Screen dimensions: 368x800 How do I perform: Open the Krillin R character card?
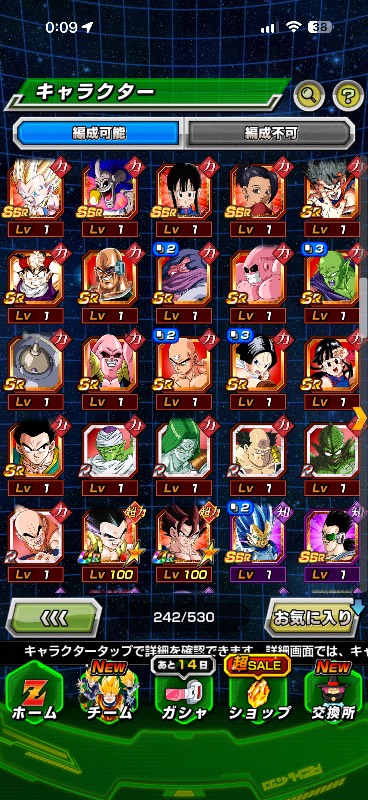pyautogui.click(x=36, y=543)
